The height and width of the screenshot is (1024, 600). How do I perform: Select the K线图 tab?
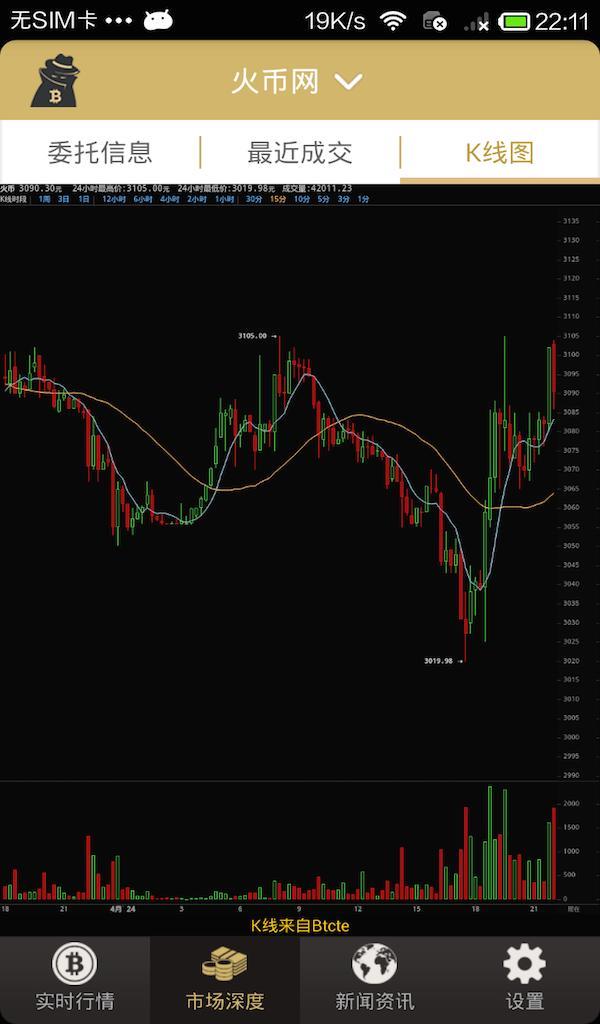500,152
